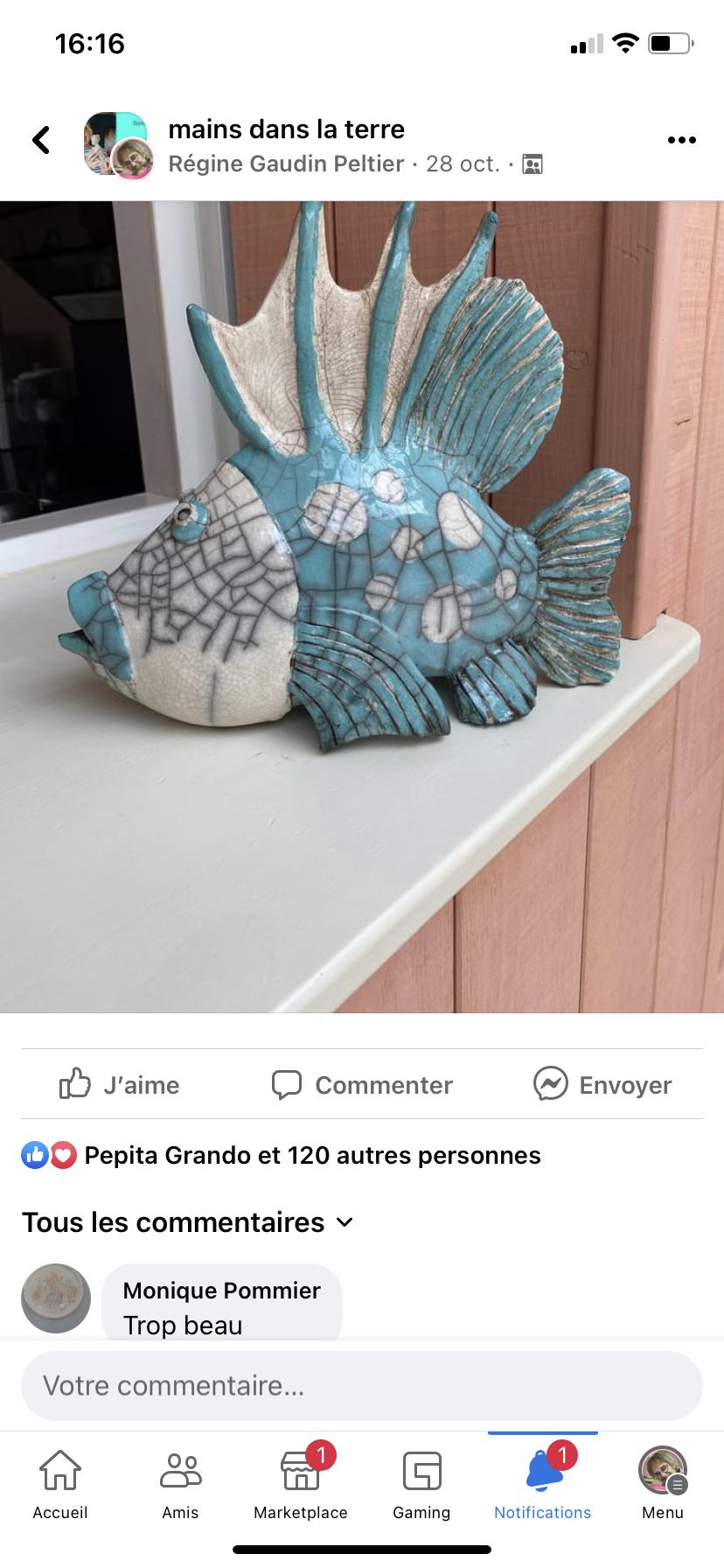Switch to the Amis tab
Viewport: 724px width, 1568px height.
180,1485
